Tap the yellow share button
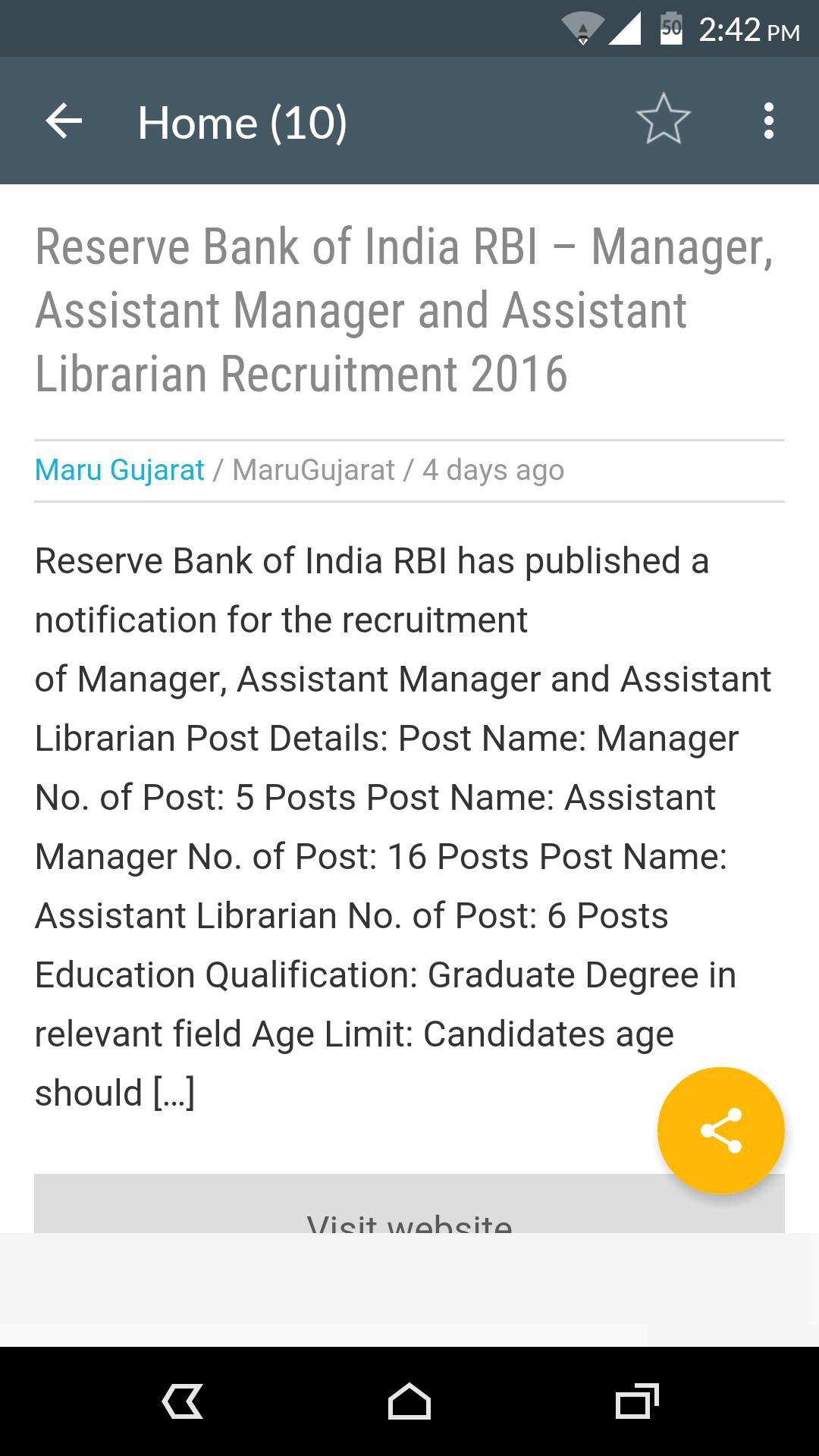The image size is (819, 1456). tap(720, 1130)
